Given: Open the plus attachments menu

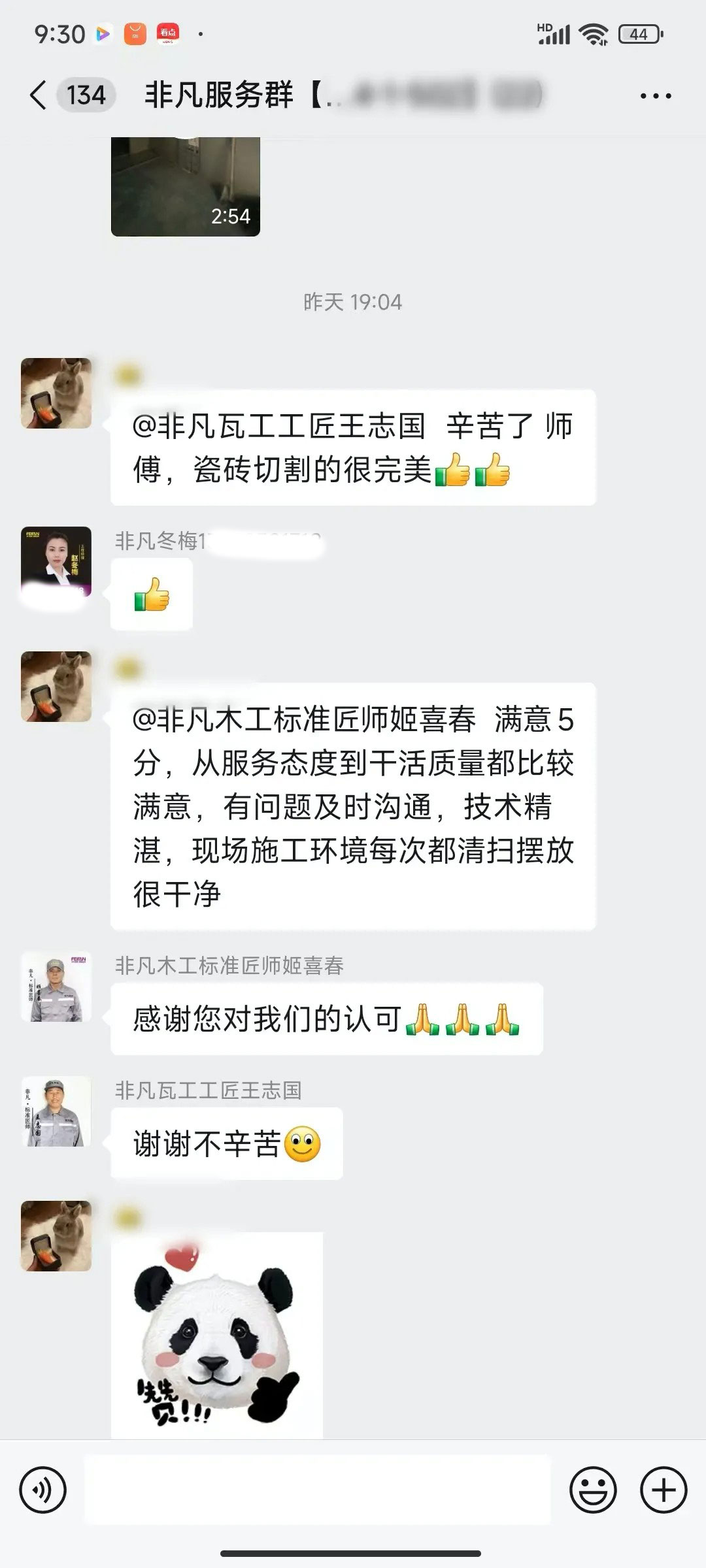Looking at the screenshot, I should pyautogui.click(x=663, y=1490).
